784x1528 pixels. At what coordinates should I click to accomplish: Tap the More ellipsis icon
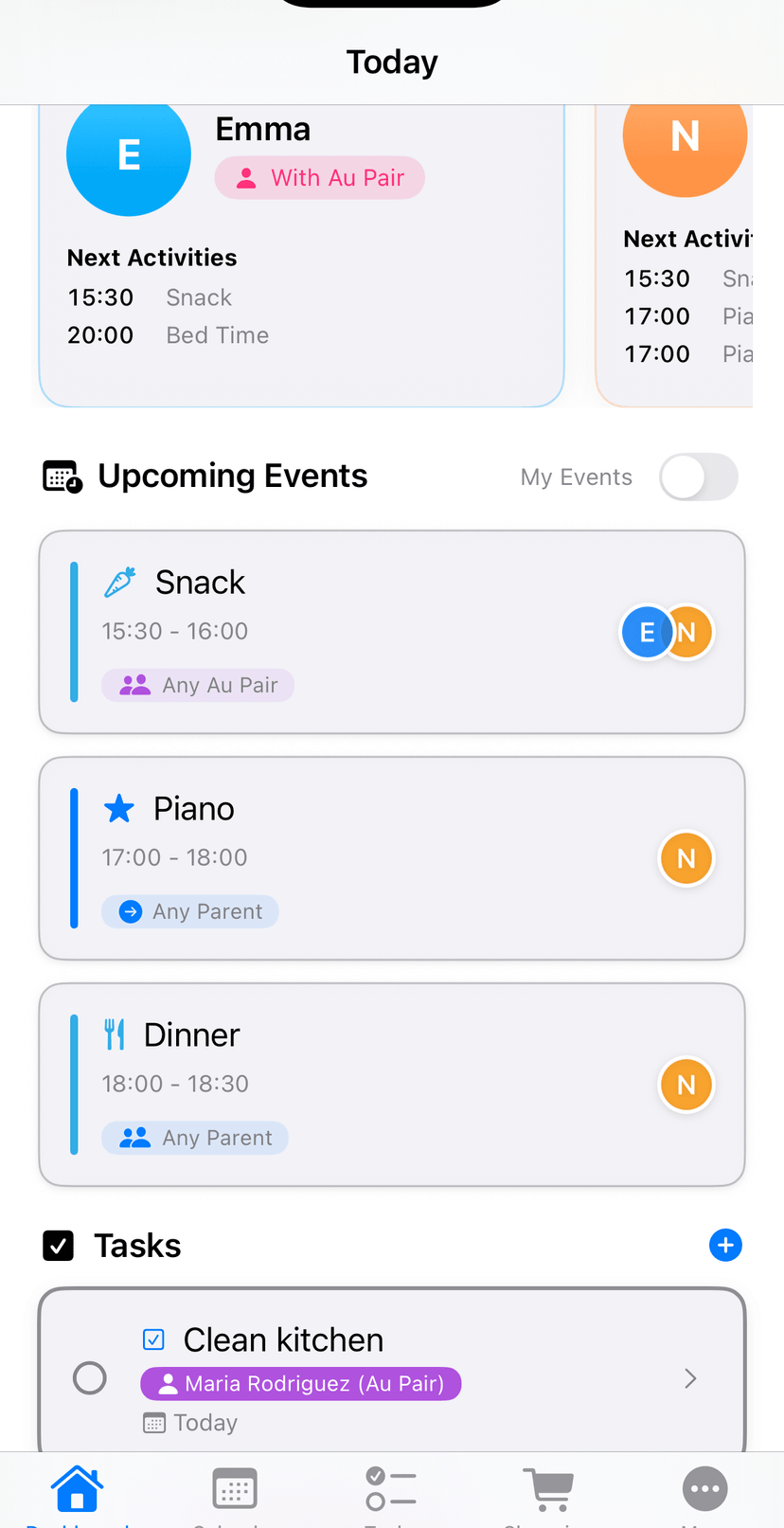(x=704, y=1487)
